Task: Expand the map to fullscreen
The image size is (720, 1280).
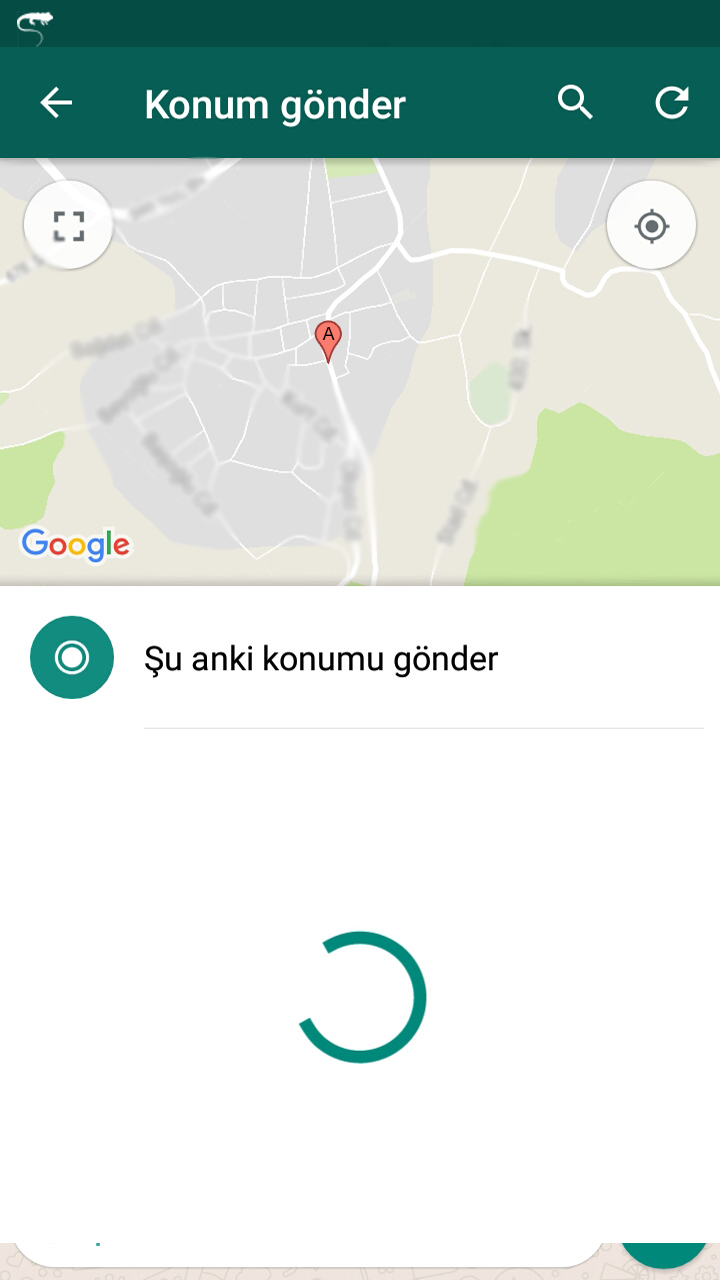Action: click(68, 226)
